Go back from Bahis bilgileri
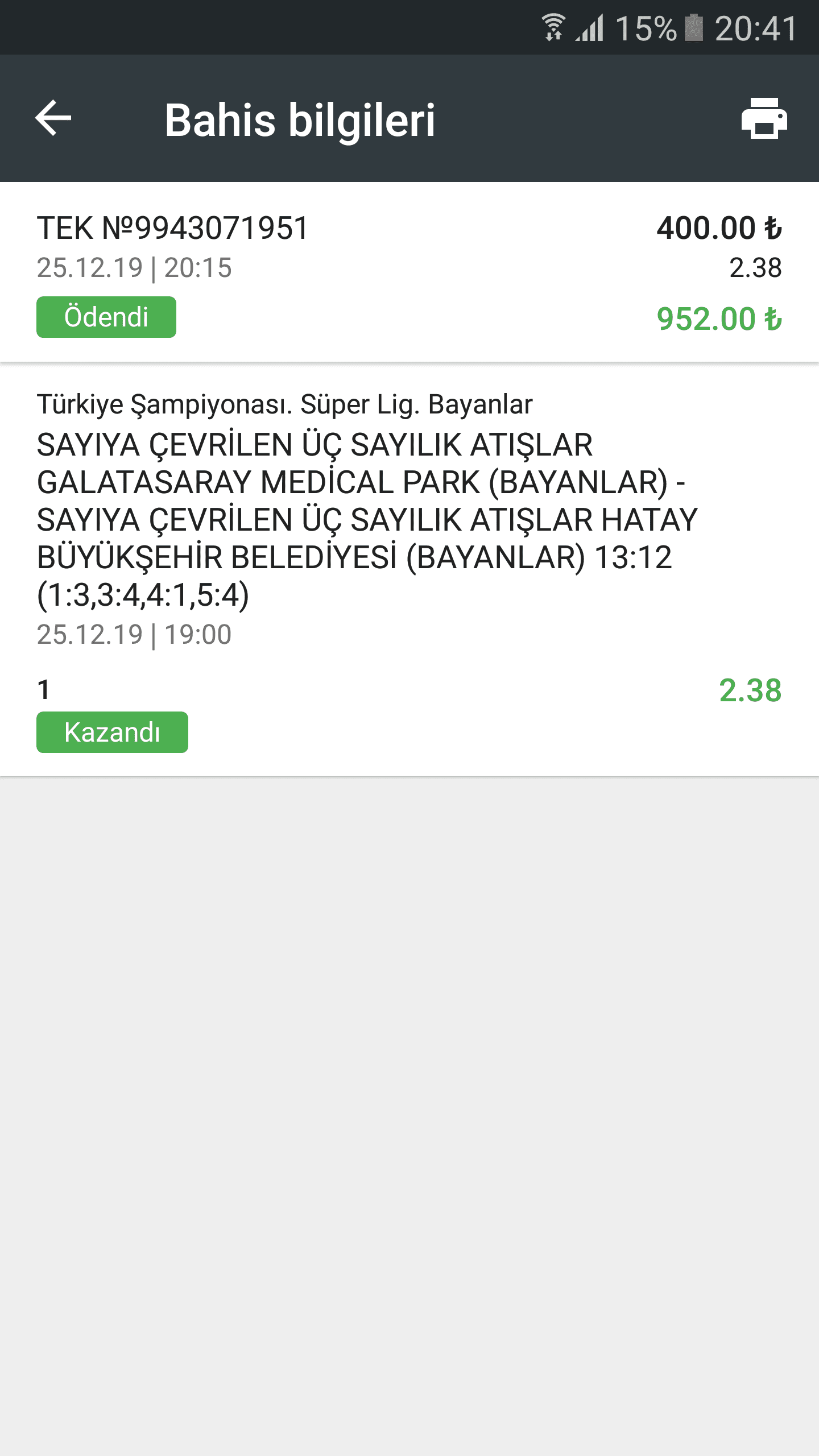The height and width of the screenshot is (1456, 819). coord(53,118)
